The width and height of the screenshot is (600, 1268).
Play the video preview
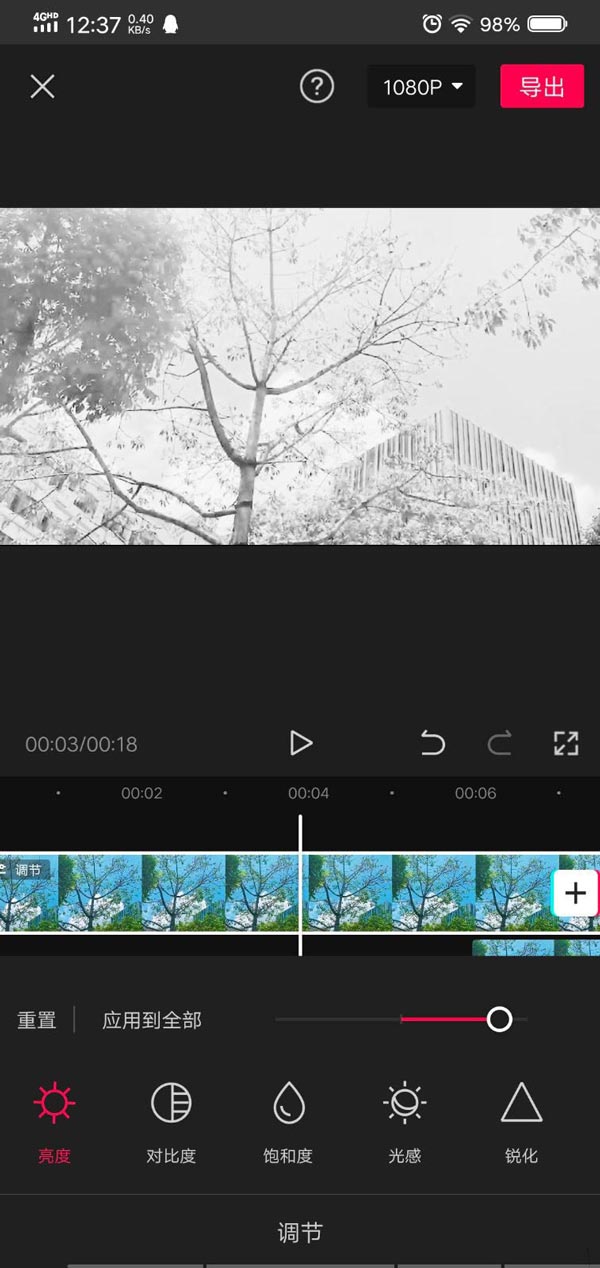tap(300, 743)
